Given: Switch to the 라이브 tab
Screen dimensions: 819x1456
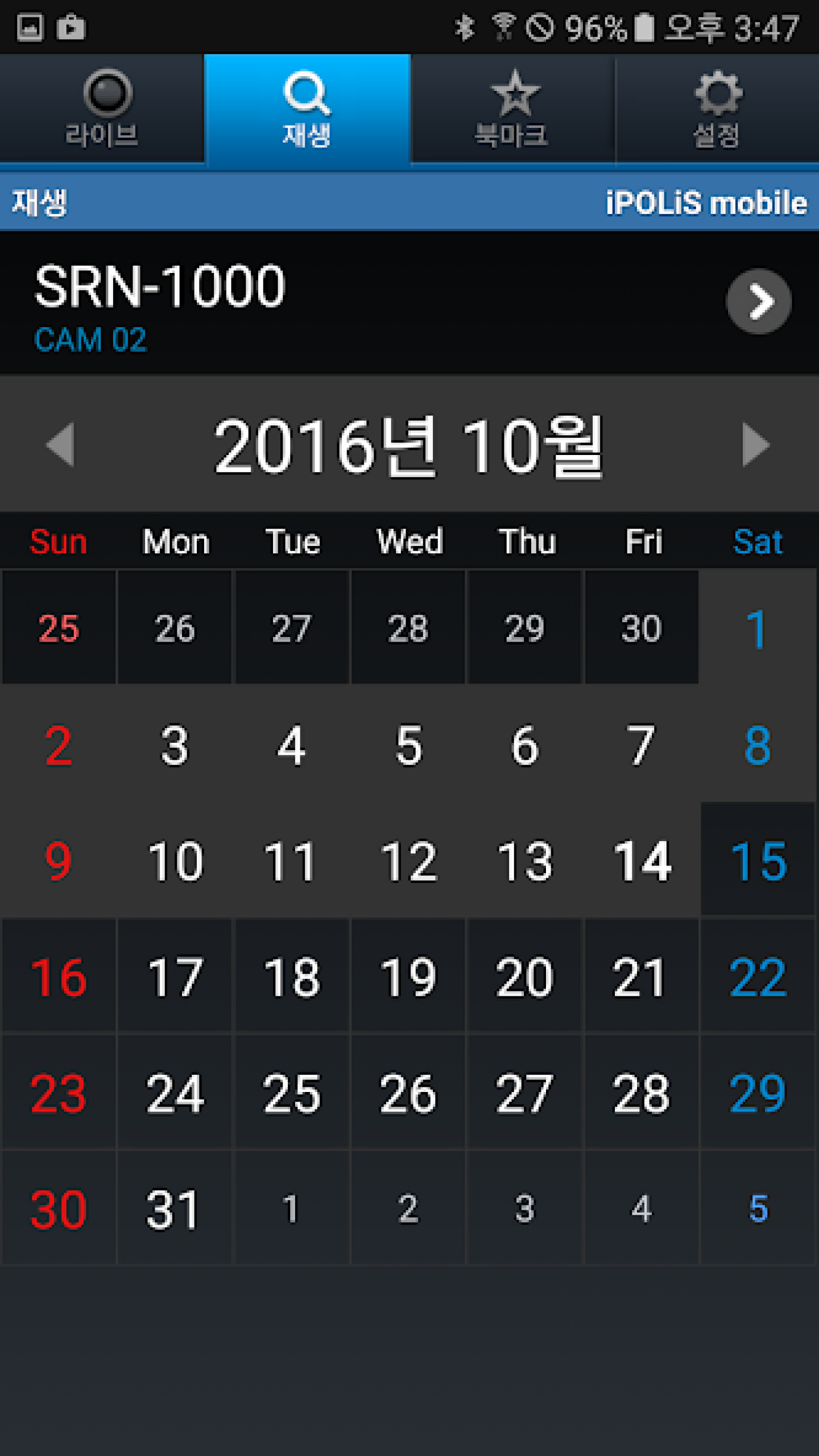Looking at the screenshot, I should [102, 109].
